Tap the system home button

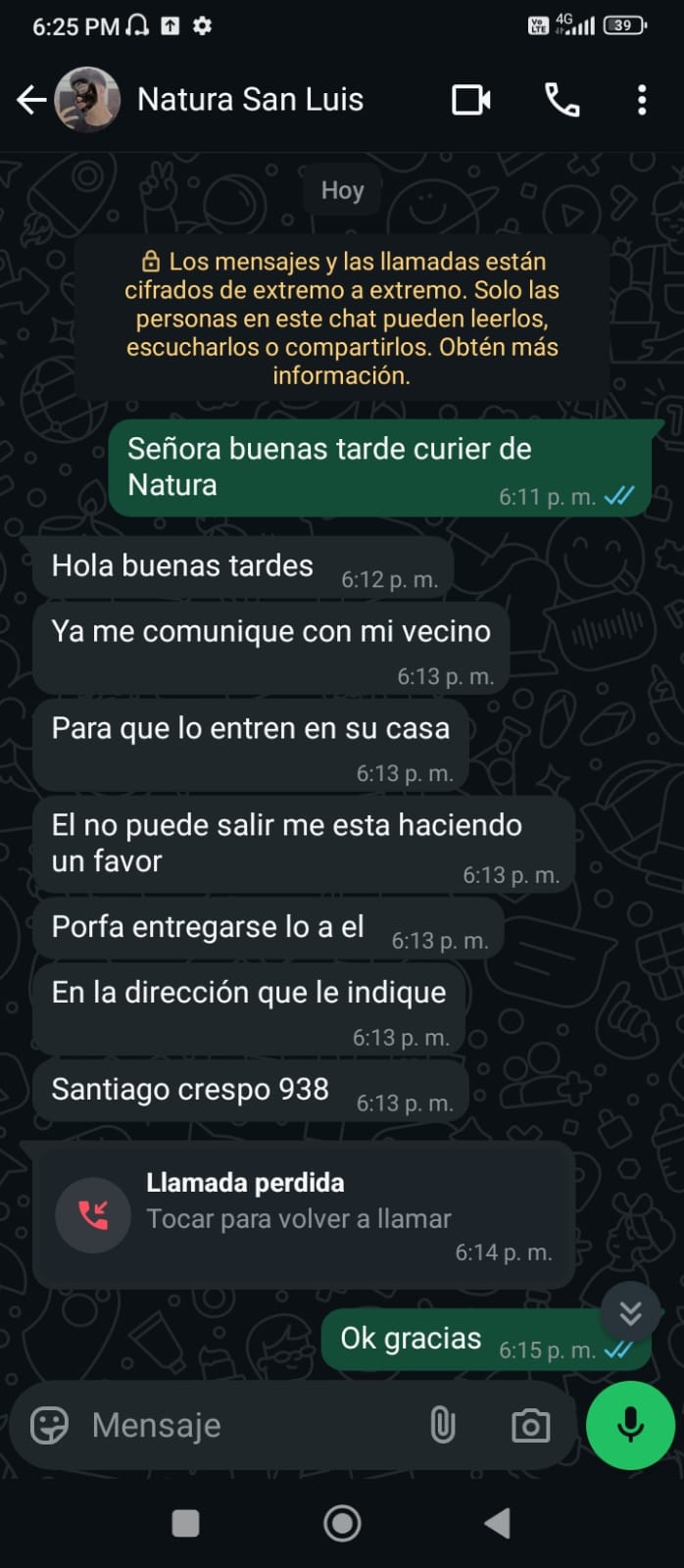pyautogui.click(x=342, y=1523)
